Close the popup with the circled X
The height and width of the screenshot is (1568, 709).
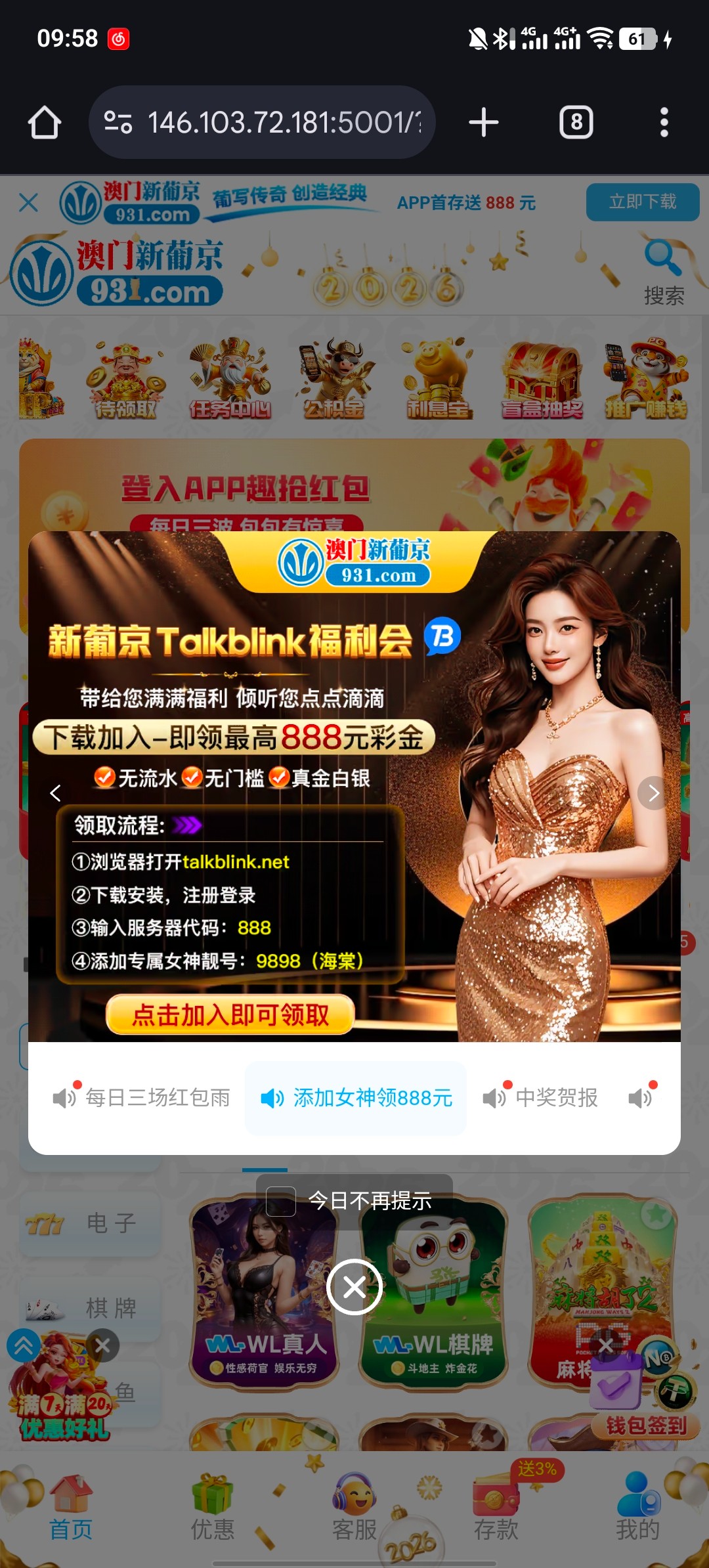pyautogui.click(x=354, y=1287)
